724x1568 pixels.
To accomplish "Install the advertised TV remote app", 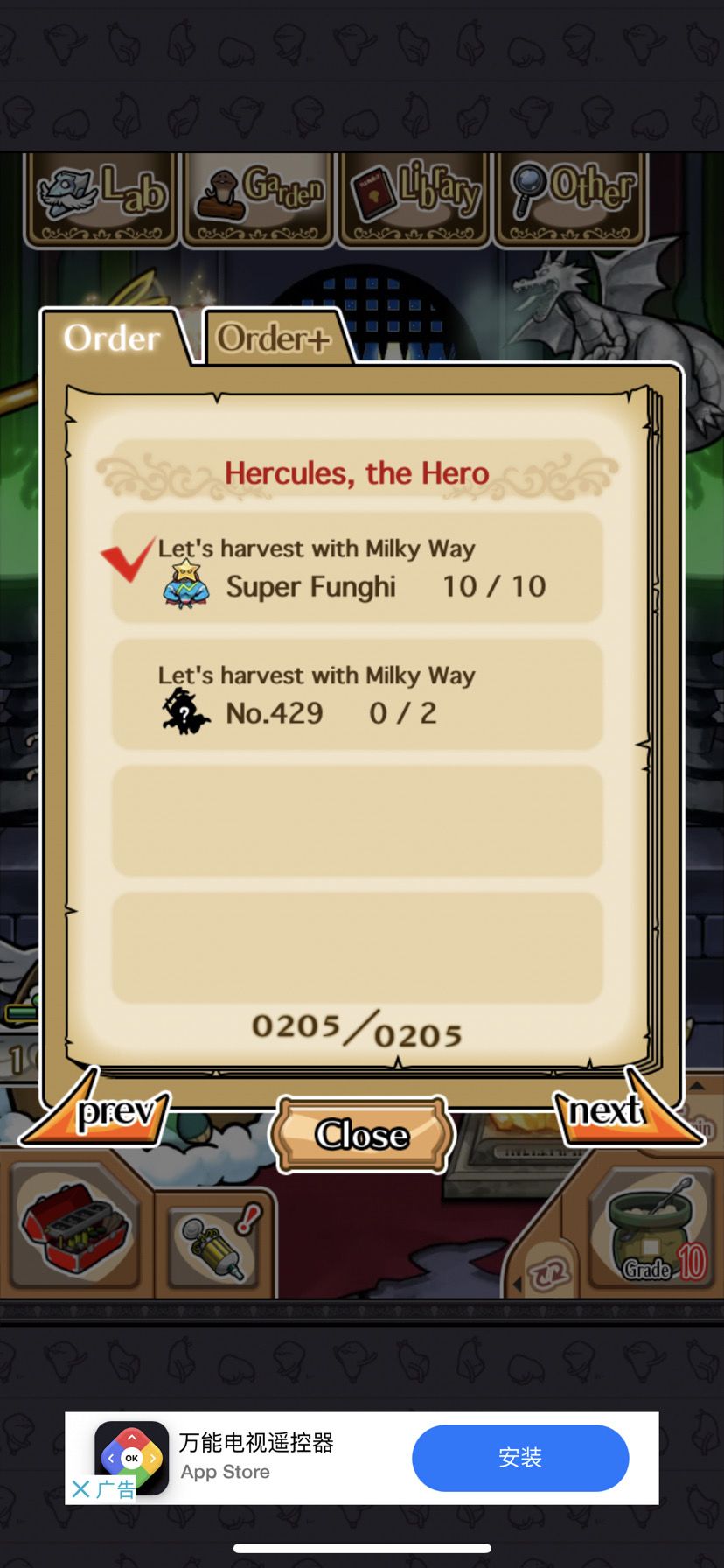I will 520,1457.
